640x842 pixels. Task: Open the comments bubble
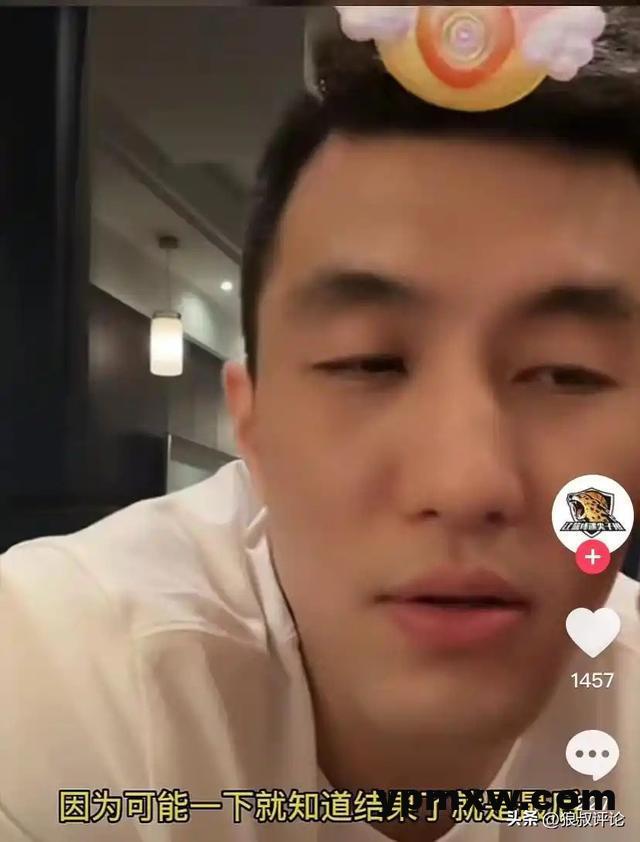click(x=592, y=753)
